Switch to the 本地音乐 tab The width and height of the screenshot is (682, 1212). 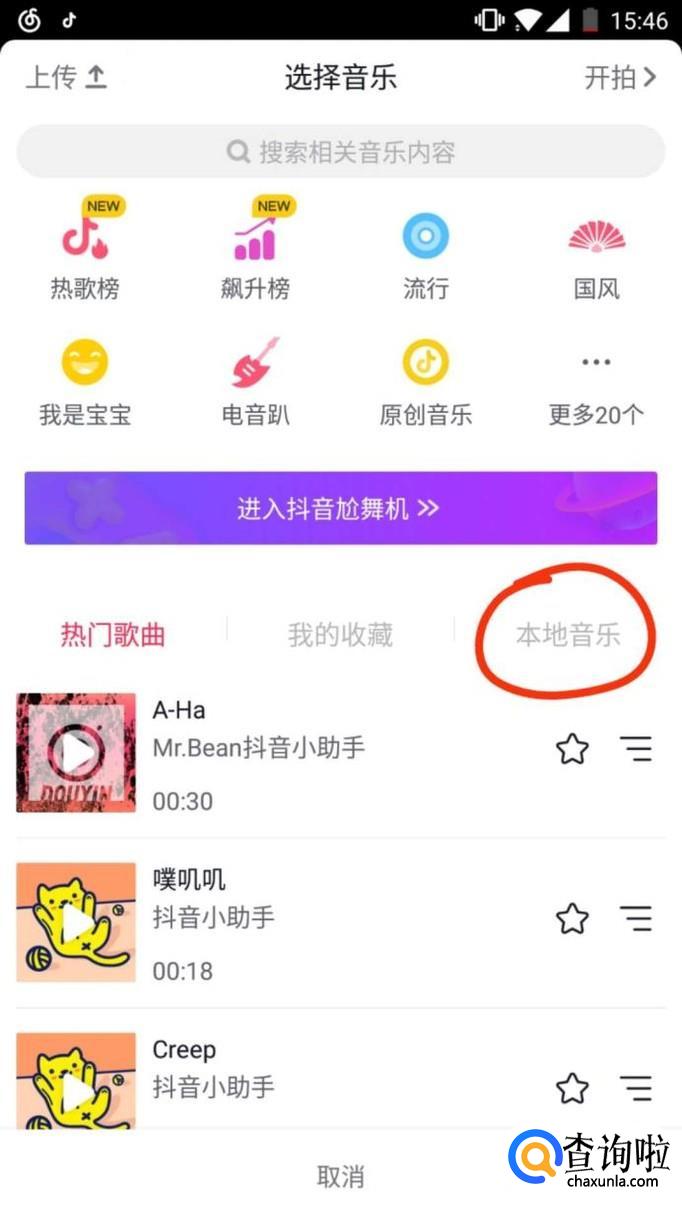[x=568, y=634]
